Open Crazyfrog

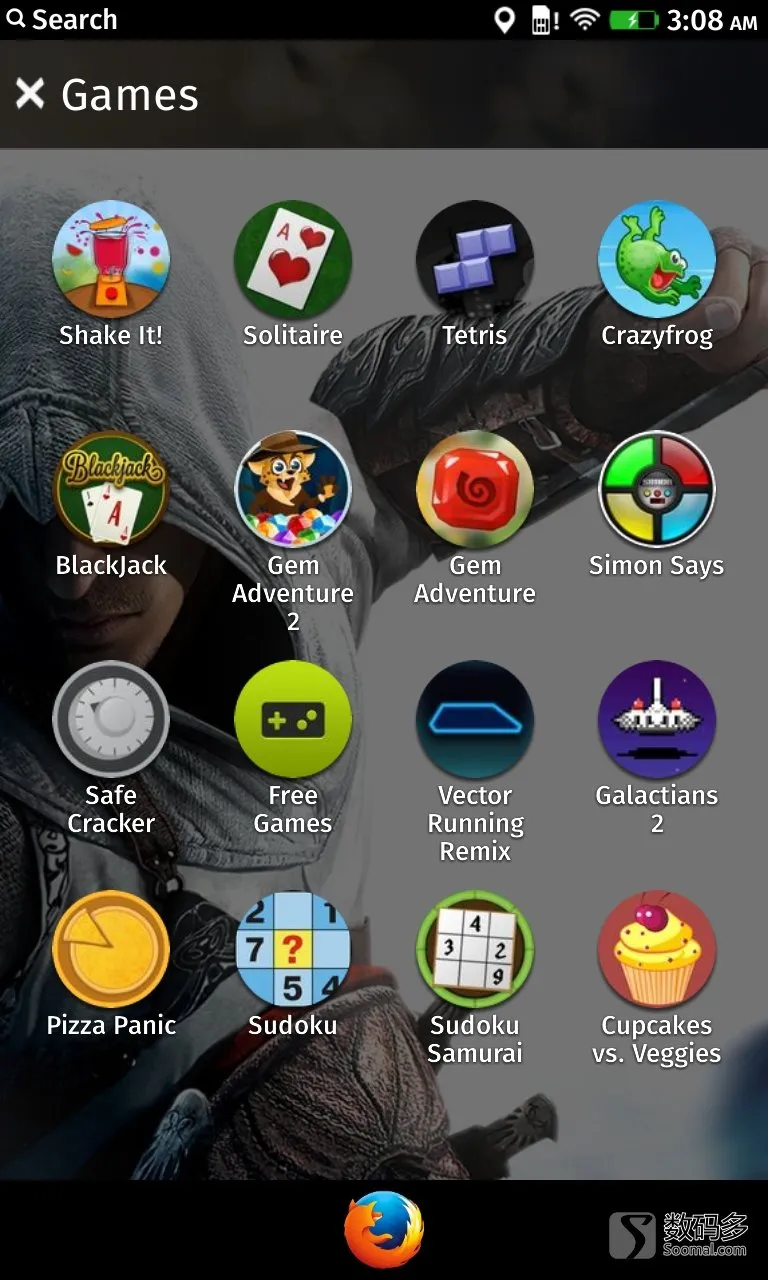pos(657,260)
